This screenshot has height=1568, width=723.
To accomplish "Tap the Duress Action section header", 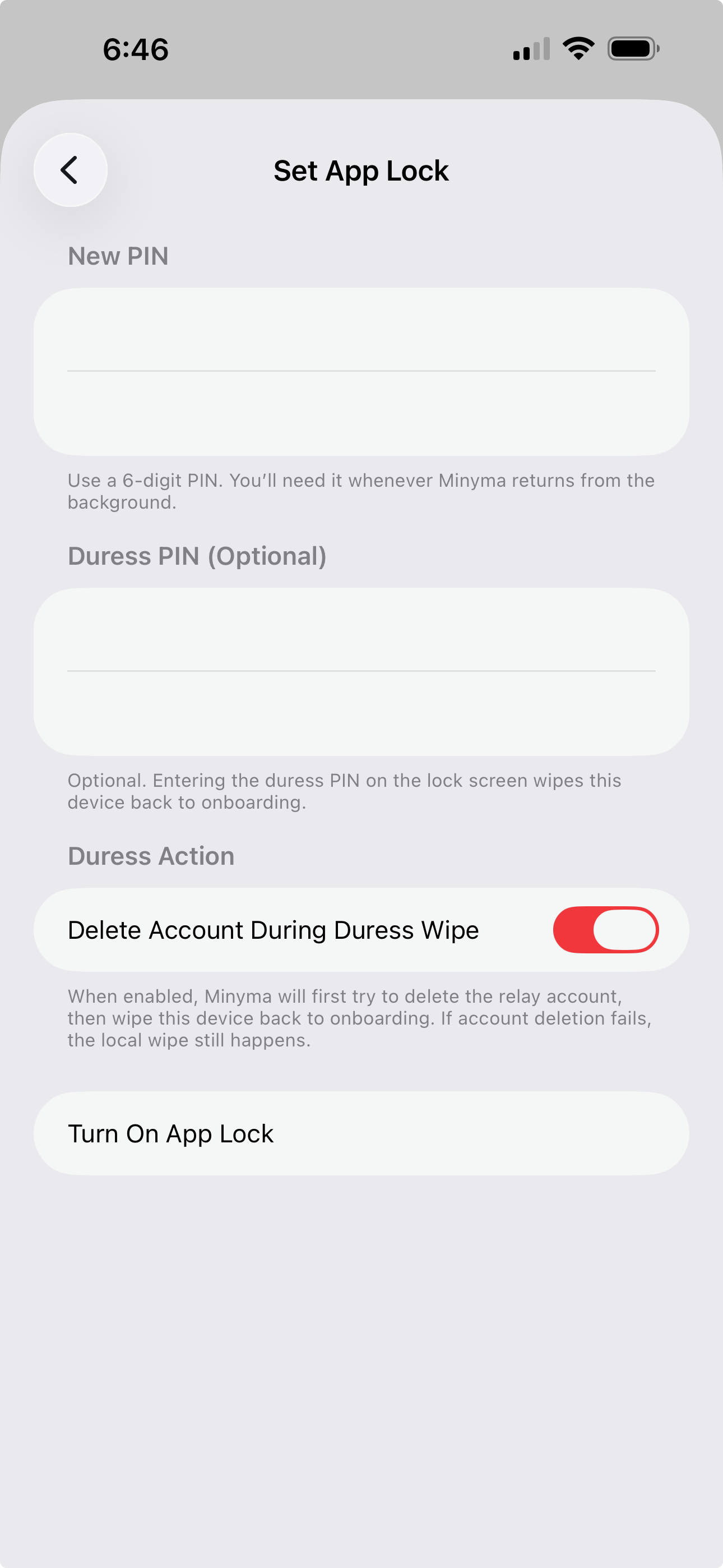I will click(x=151, y=855).
